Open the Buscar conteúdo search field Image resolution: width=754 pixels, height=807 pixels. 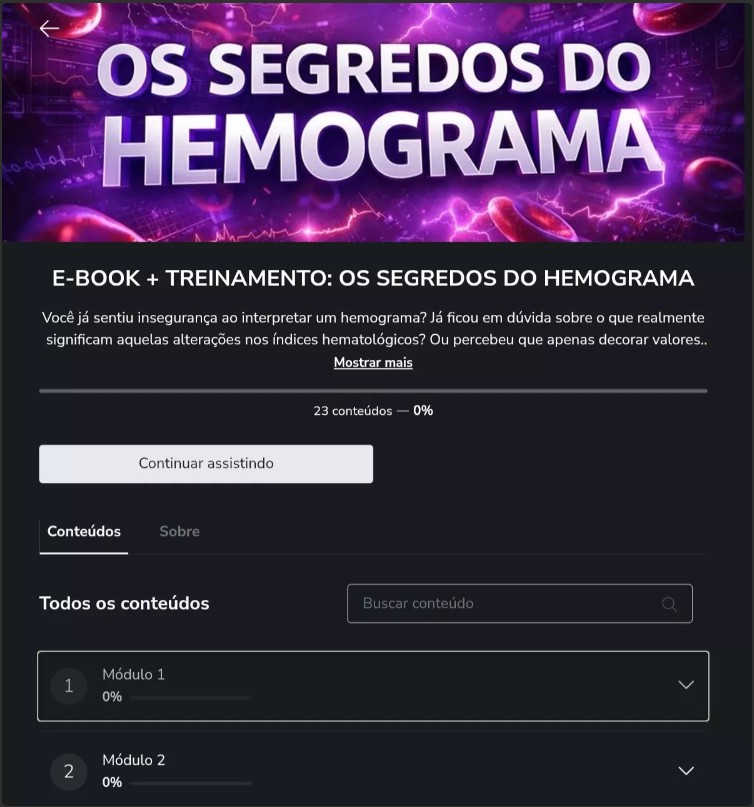click(510, 604)
